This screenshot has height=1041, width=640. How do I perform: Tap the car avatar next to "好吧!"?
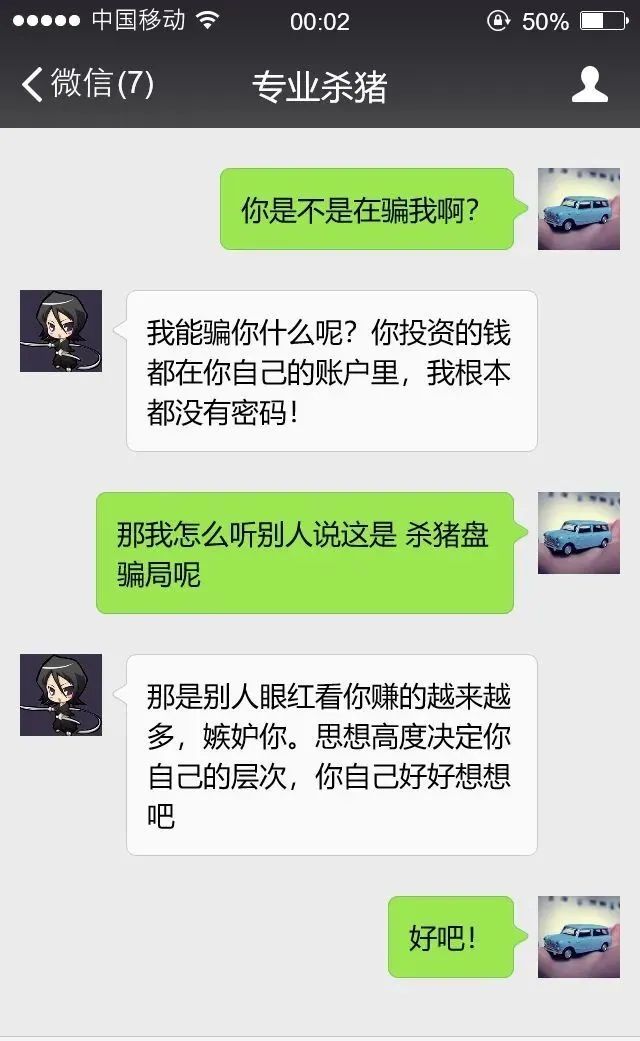578,936
